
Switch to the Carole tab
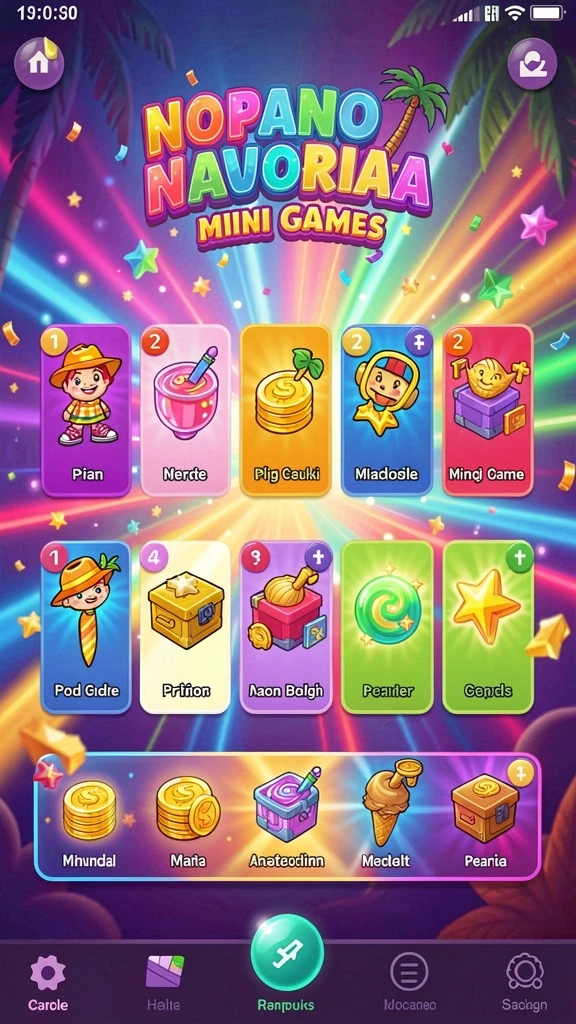[x=48, y=983]
